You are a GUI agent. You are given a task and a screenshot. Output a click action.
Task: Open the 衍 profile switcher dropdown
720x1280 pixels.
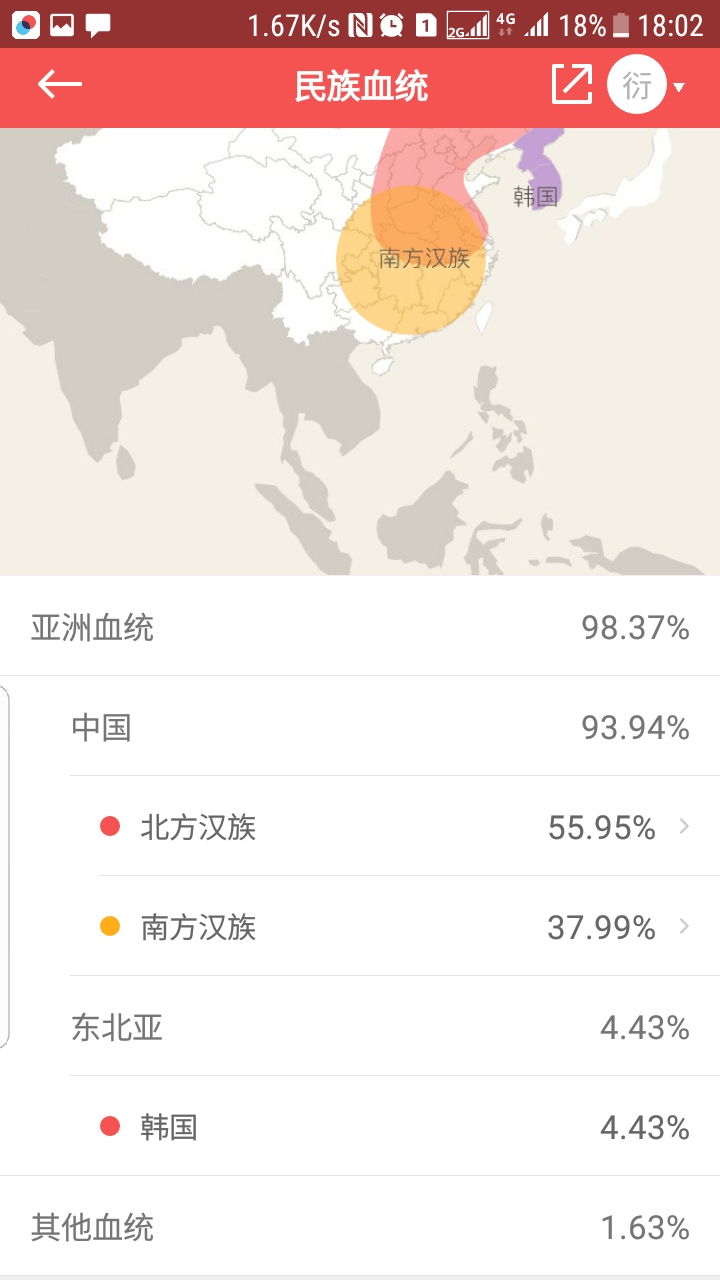coord(646,86)
